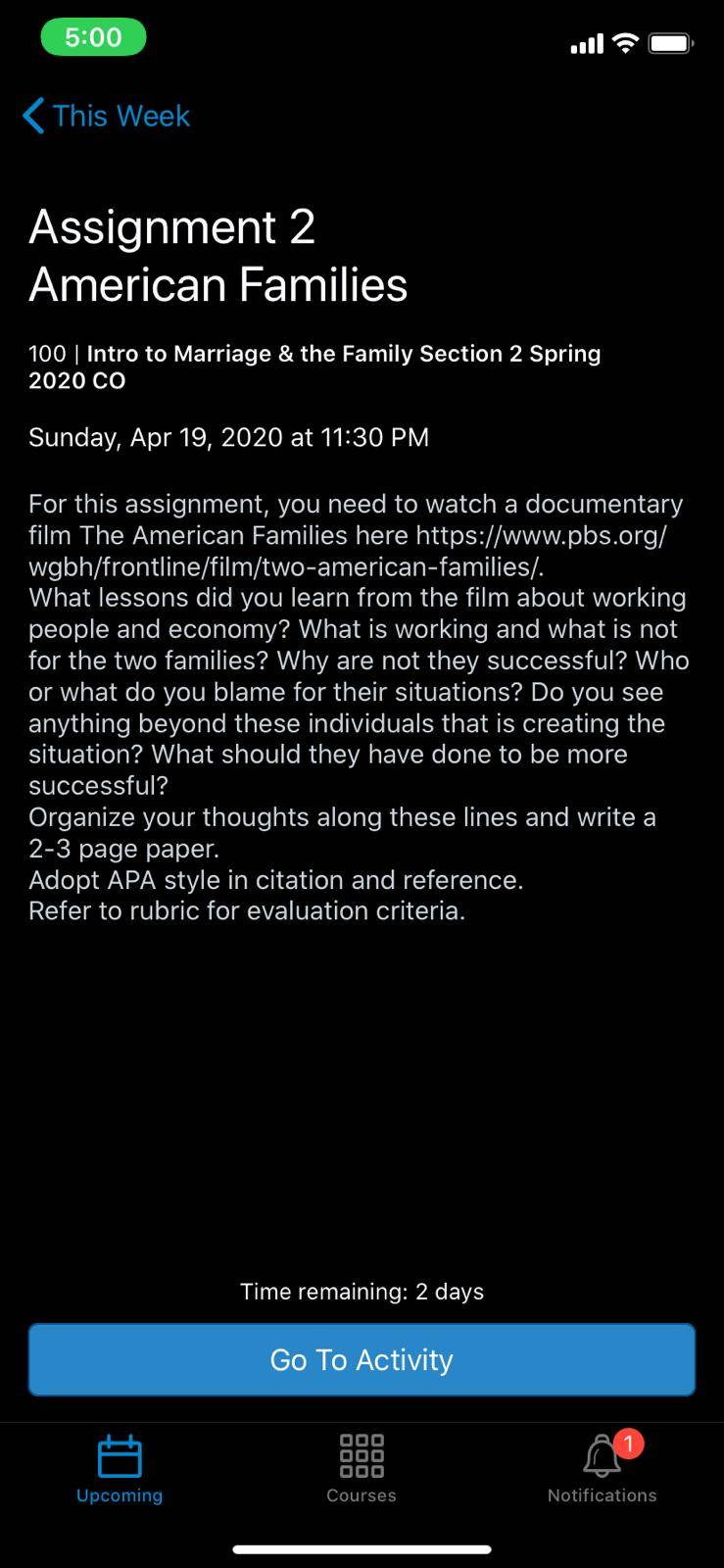Switch to the Upcoming tab
724x1568 pixels.
pos(120,1469)
